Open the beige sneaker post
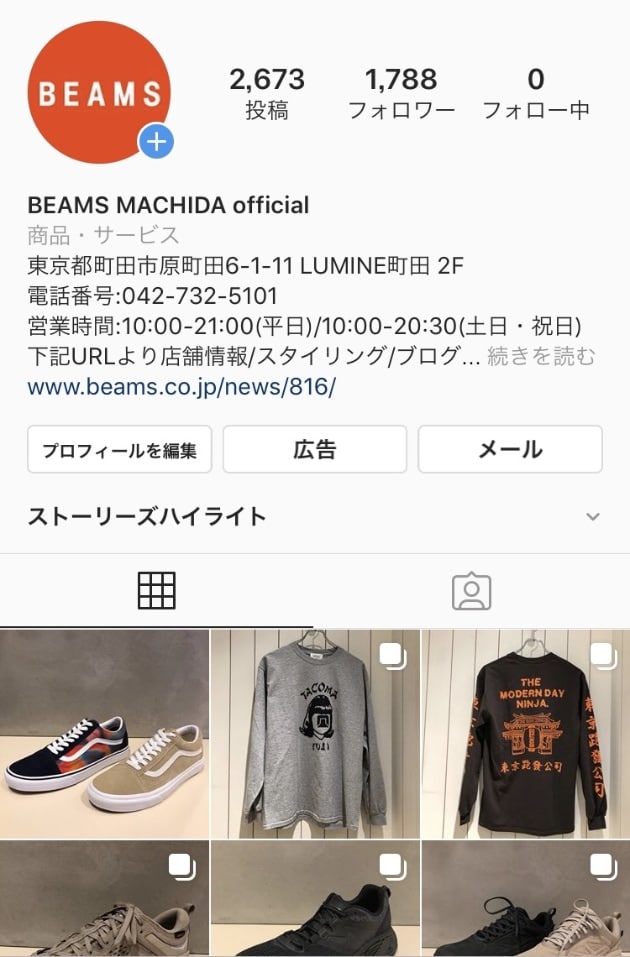 (104, 898)
